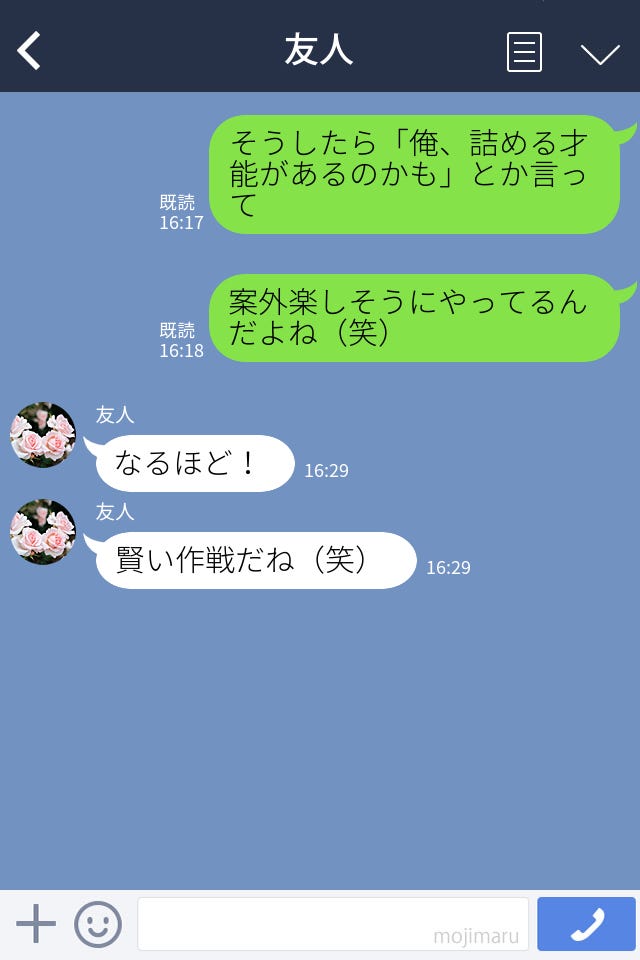Go back from the 友人 chat
640x960 pixels.
(30, 51)
